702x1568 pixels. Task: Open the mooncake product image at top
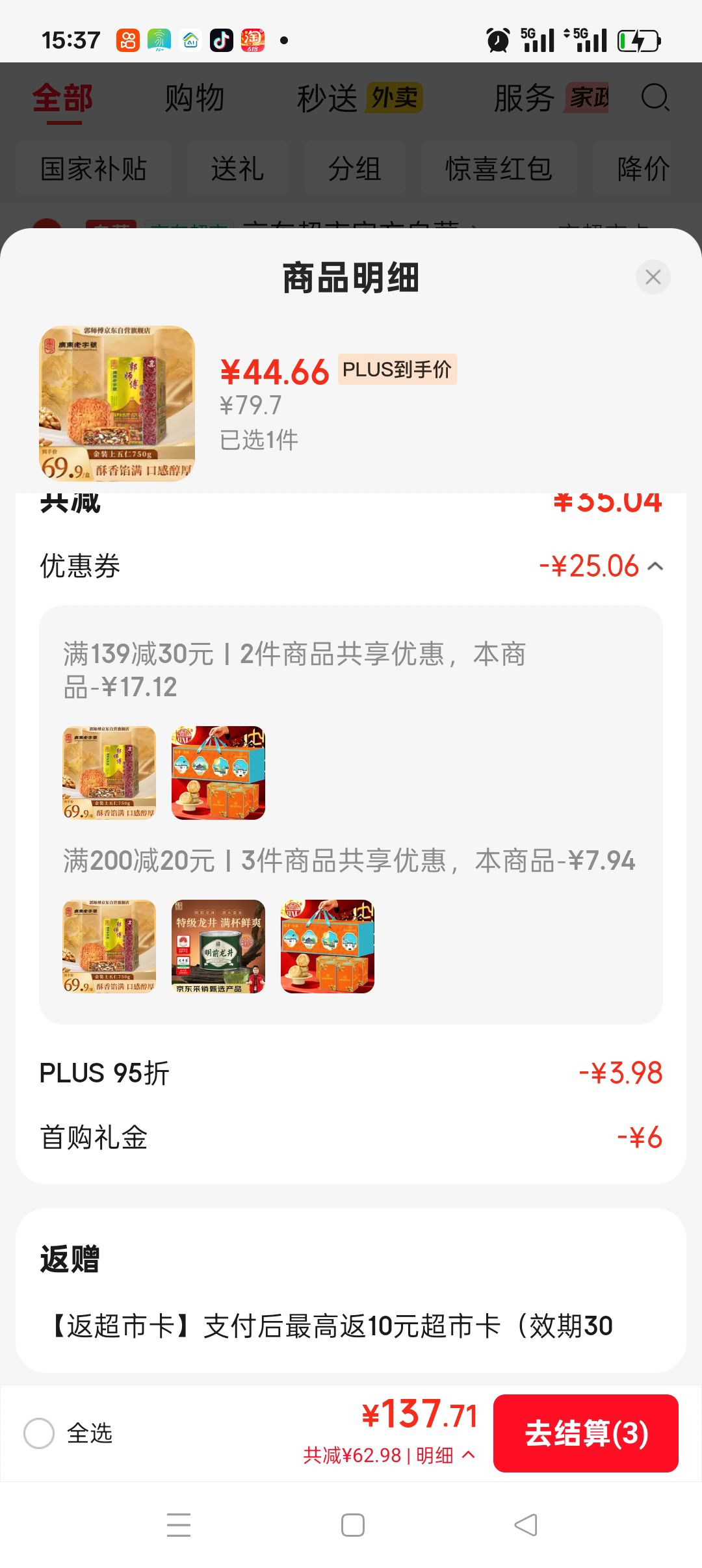(x=117, y=403)
